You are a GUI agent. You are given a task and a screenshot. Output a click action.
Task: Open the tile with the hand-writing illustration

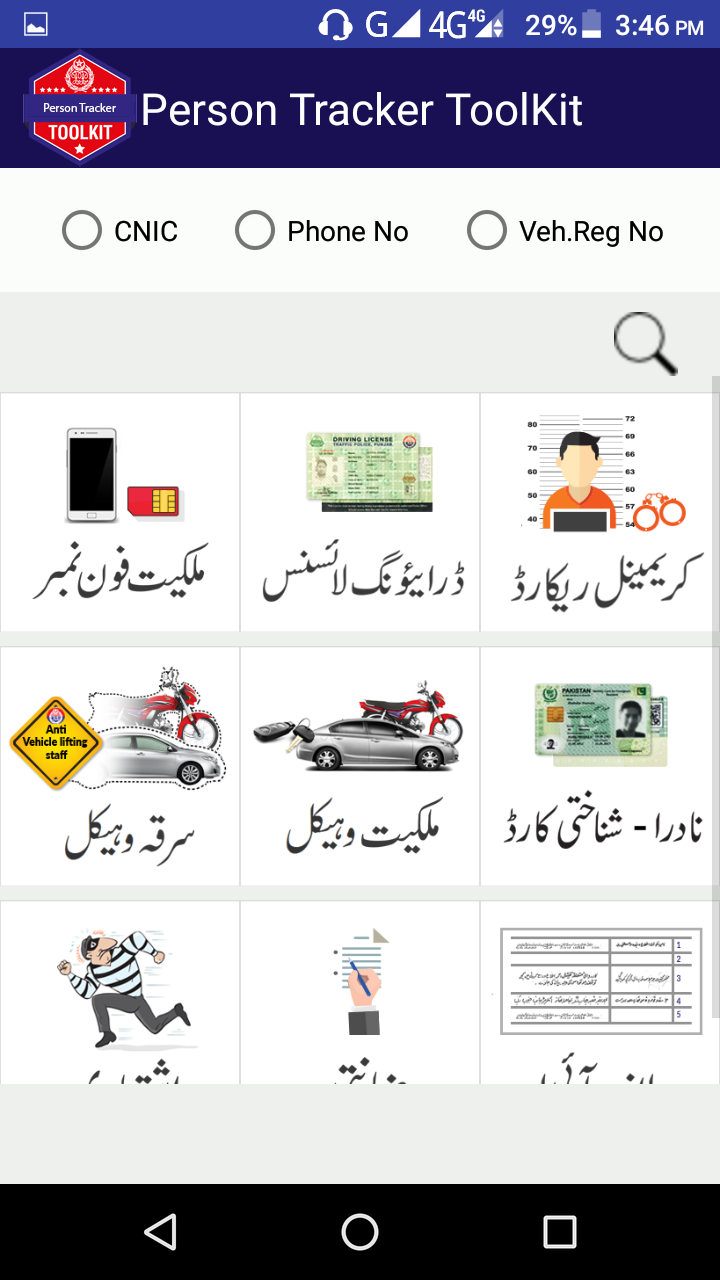point(360,990)
